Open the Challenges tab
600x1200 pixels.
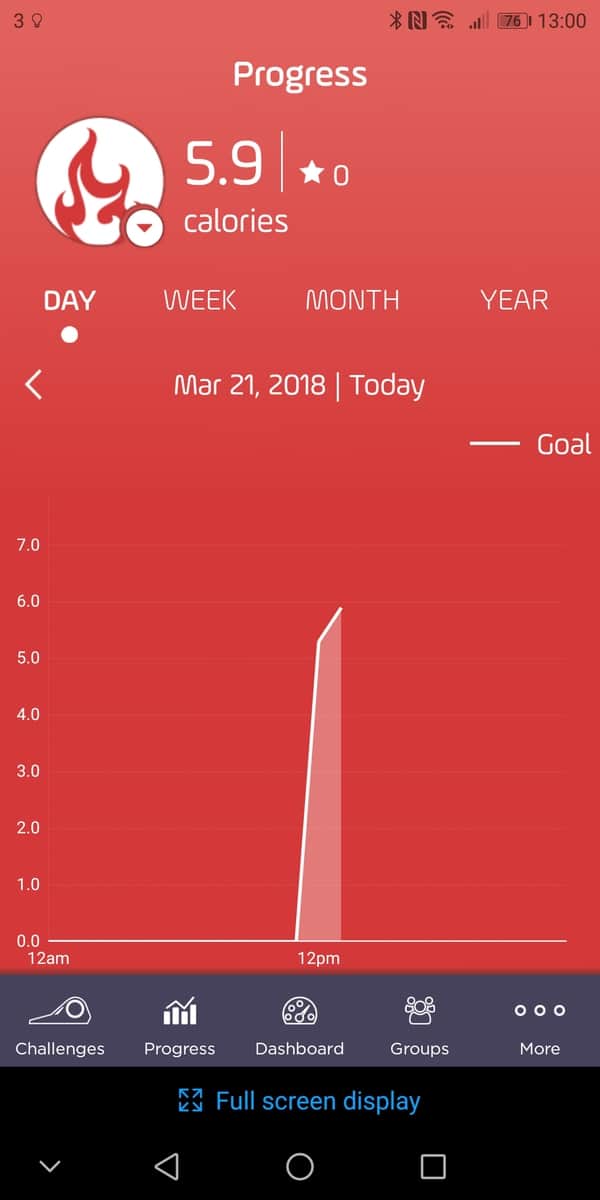(x=60, y=1025)
